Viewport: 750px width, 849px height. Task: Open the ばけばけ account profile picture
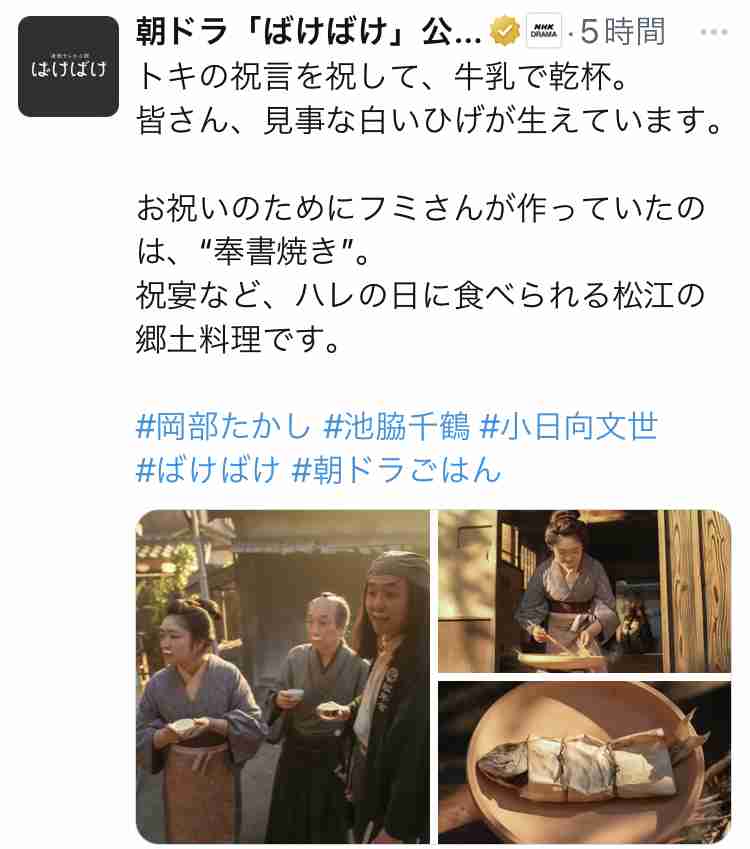[x=68, y=67]
